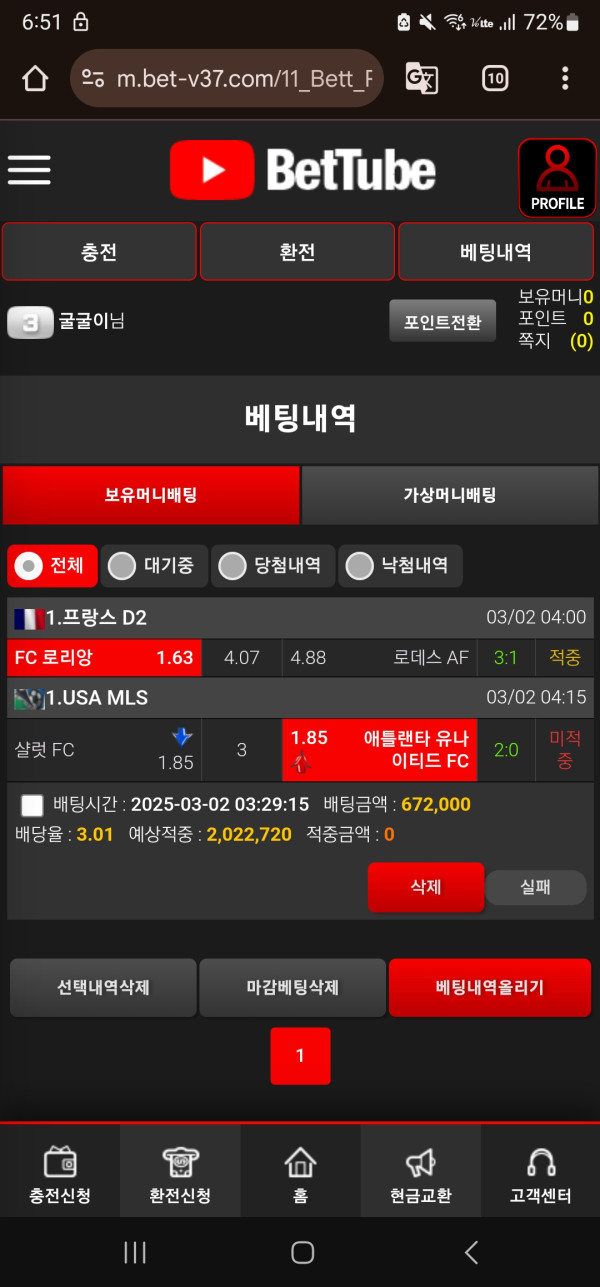Switch to the 가상머니배팅 tab
600x1287 pixels.
(x=449, y=495)
